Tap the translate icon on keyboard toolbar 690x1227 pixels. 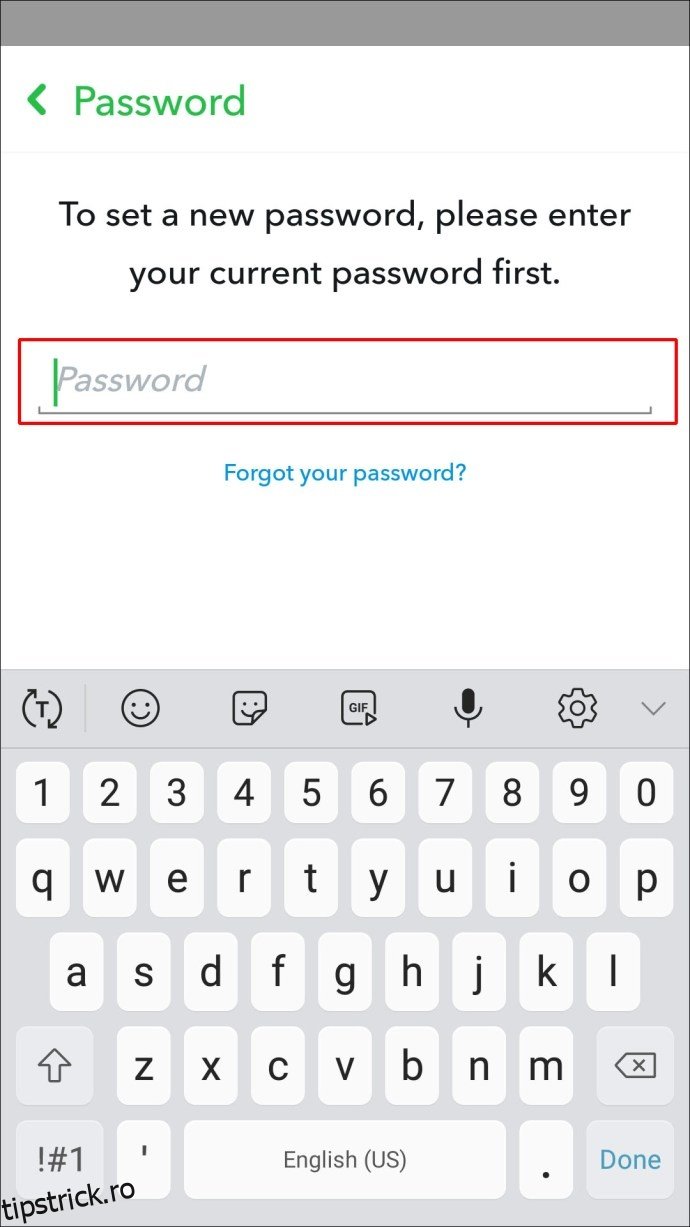42,709
